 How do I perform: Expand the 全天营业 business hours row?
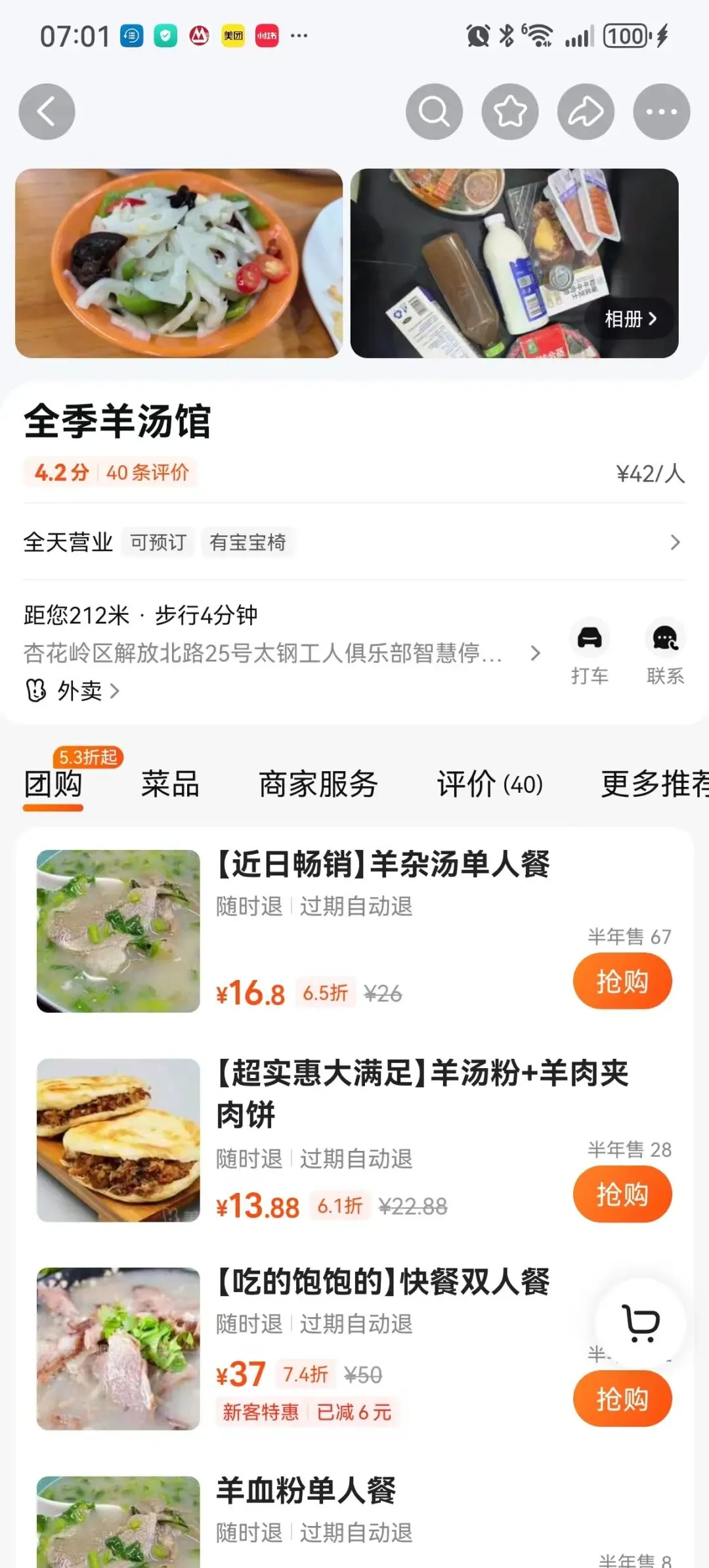click(354, 543)
